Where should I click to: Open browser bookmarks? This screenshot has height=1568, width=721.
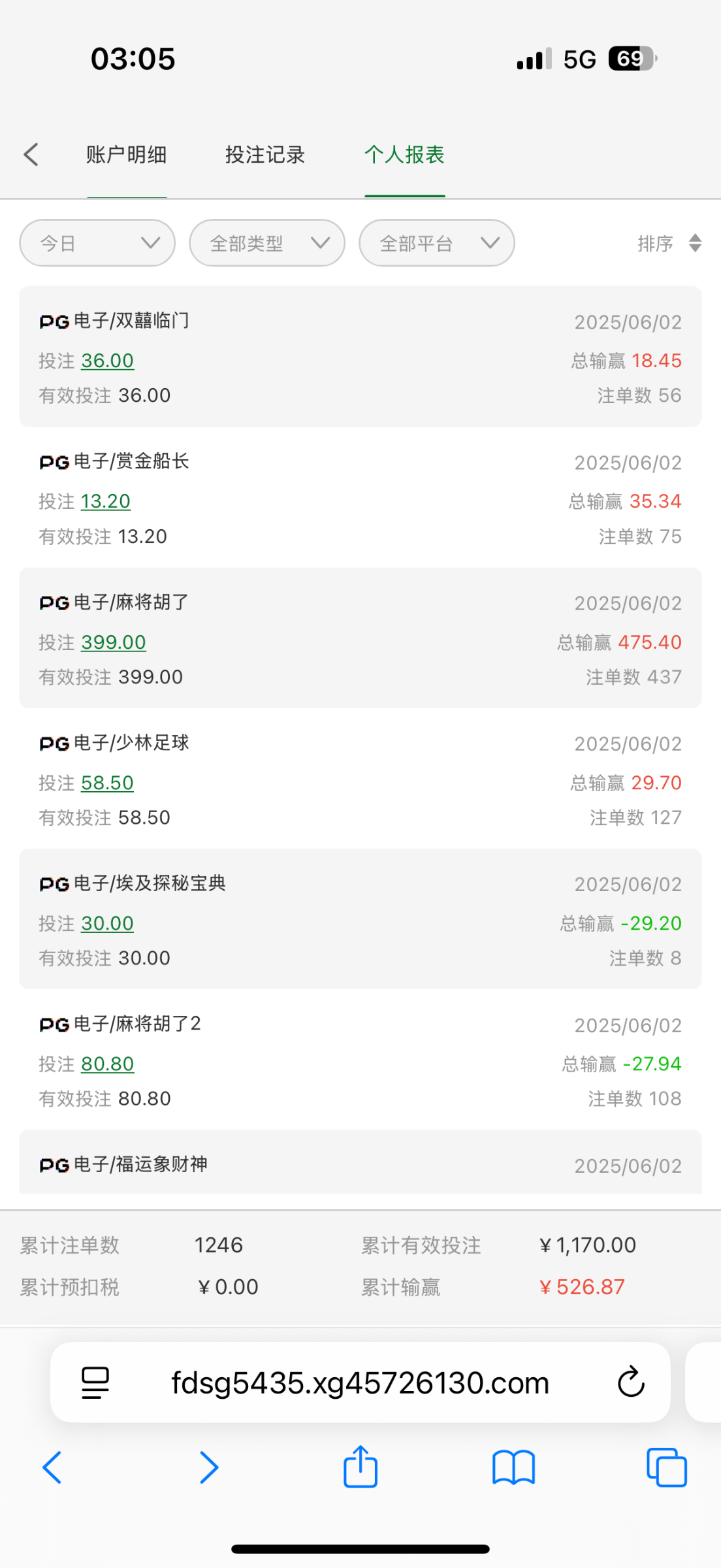pos(514,1468)
